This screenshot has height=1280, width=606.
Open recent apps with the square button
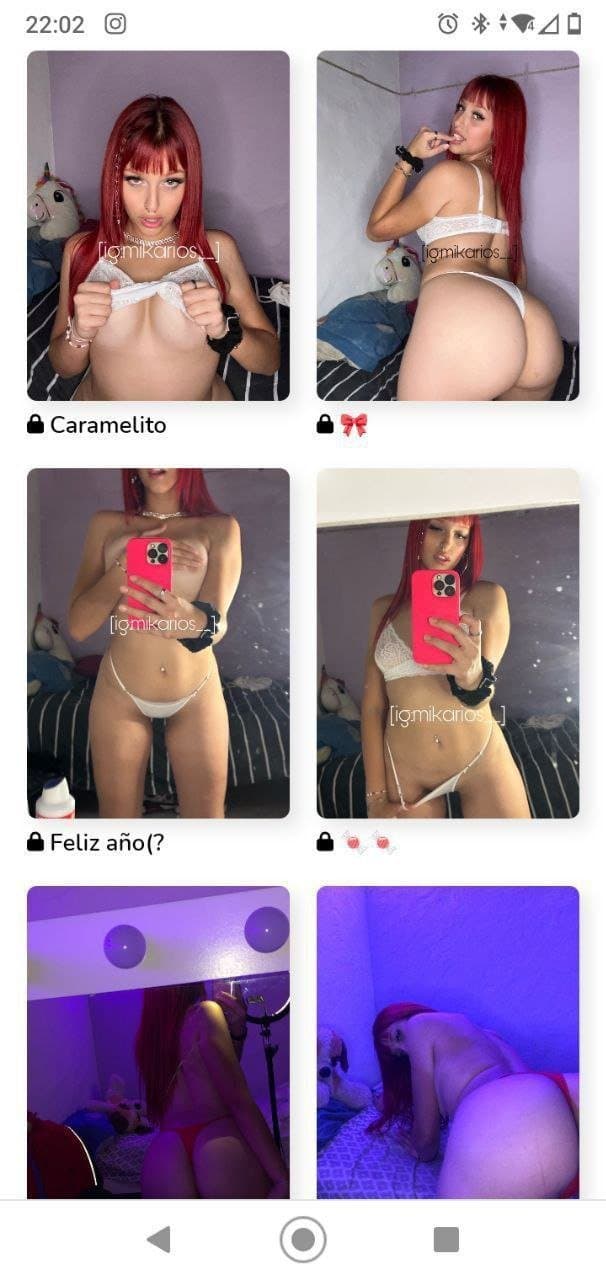click(x=446, y=1240)
